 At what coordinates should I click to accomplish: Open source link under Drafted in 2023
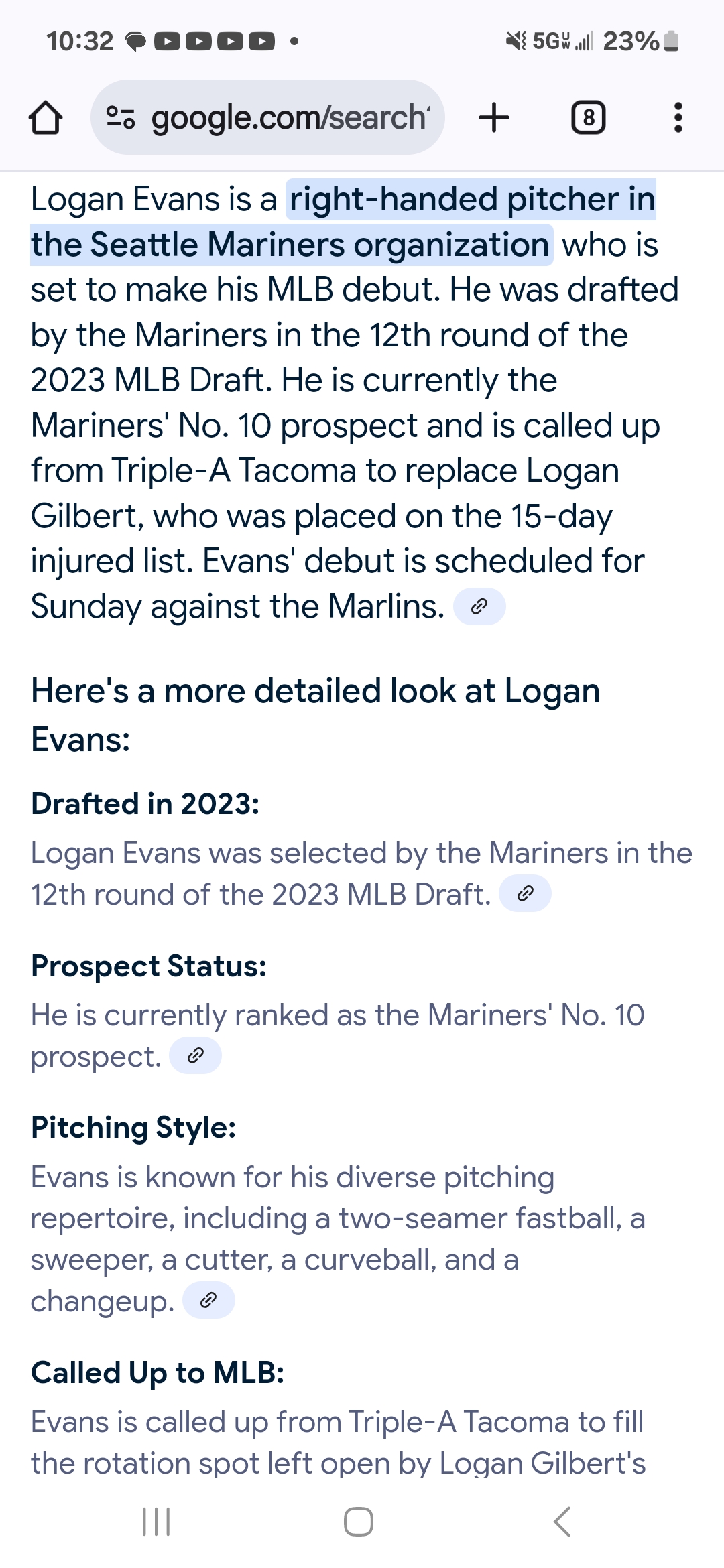click(x=526, y=893)
